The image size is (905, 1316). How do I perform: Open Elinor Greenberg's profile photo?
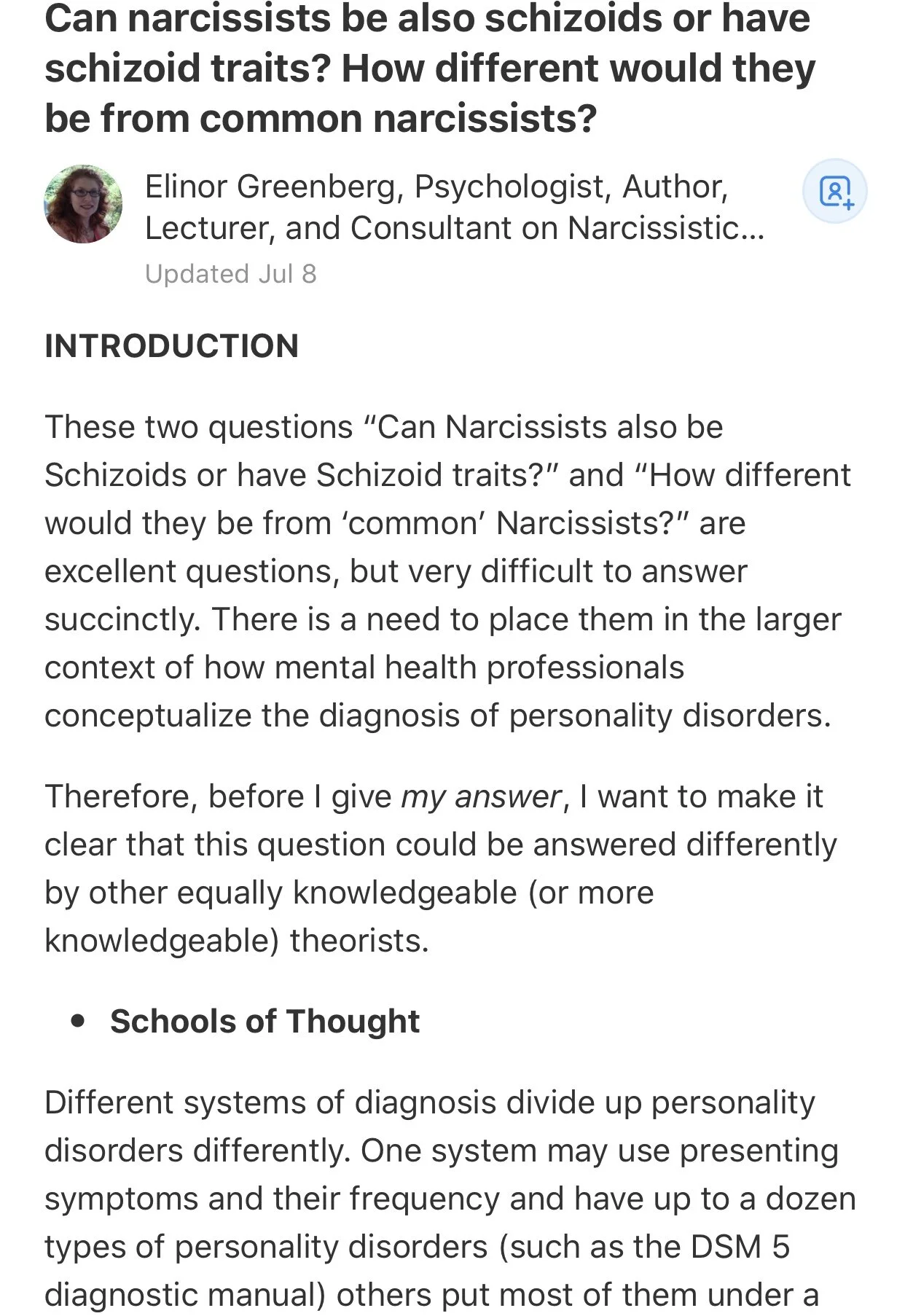[x=83, y=204]
